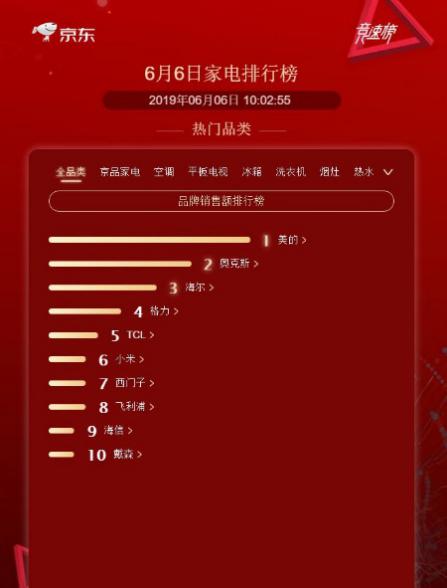Switch to the 冰箱 tab
Image resolution: width=447 pixels, height=588 pixels.
[x=252, y=172]
